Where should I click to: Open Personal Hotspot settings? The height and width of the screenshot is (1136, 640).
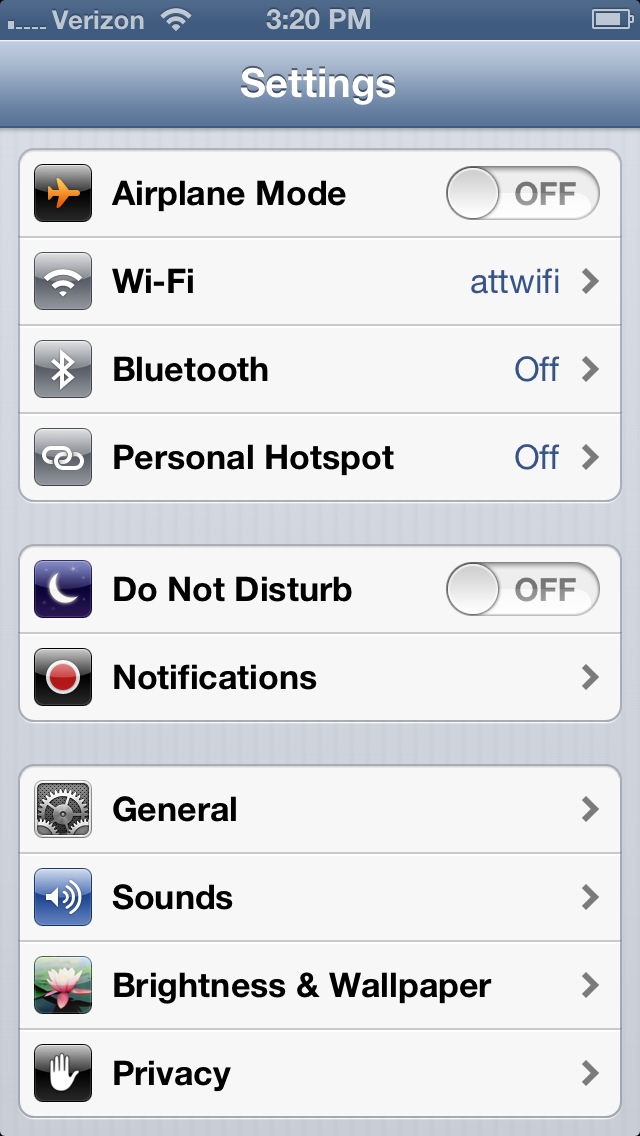[x=320, y=458]
